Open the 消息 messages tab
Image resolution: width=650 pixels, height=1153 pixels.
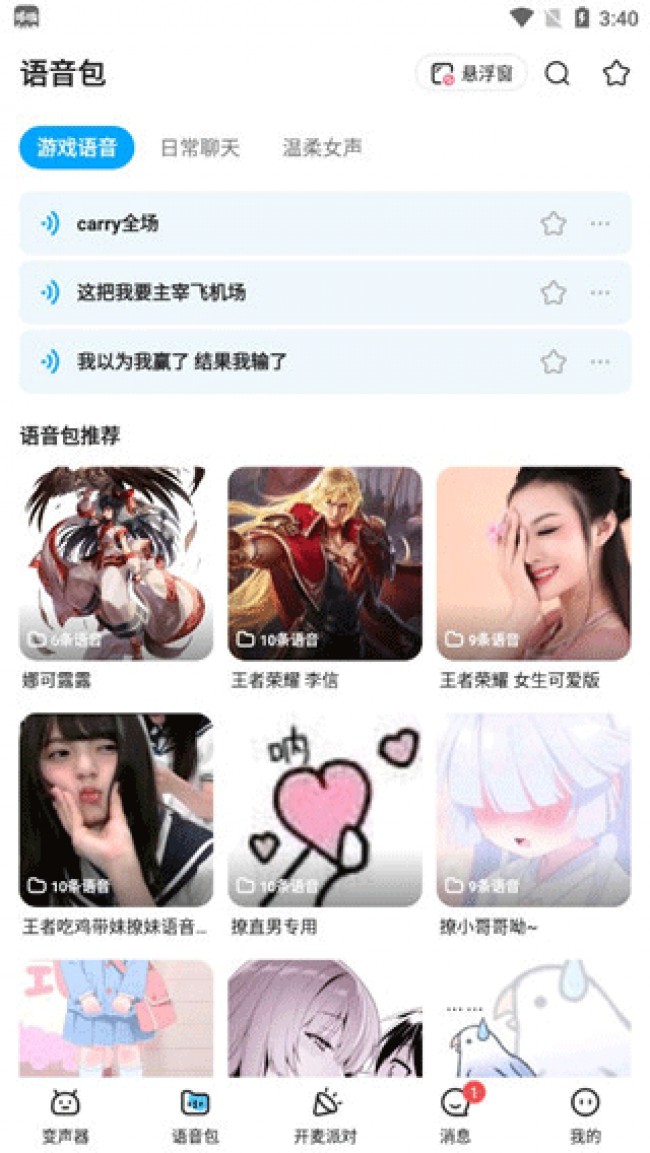click(456, 1115)
